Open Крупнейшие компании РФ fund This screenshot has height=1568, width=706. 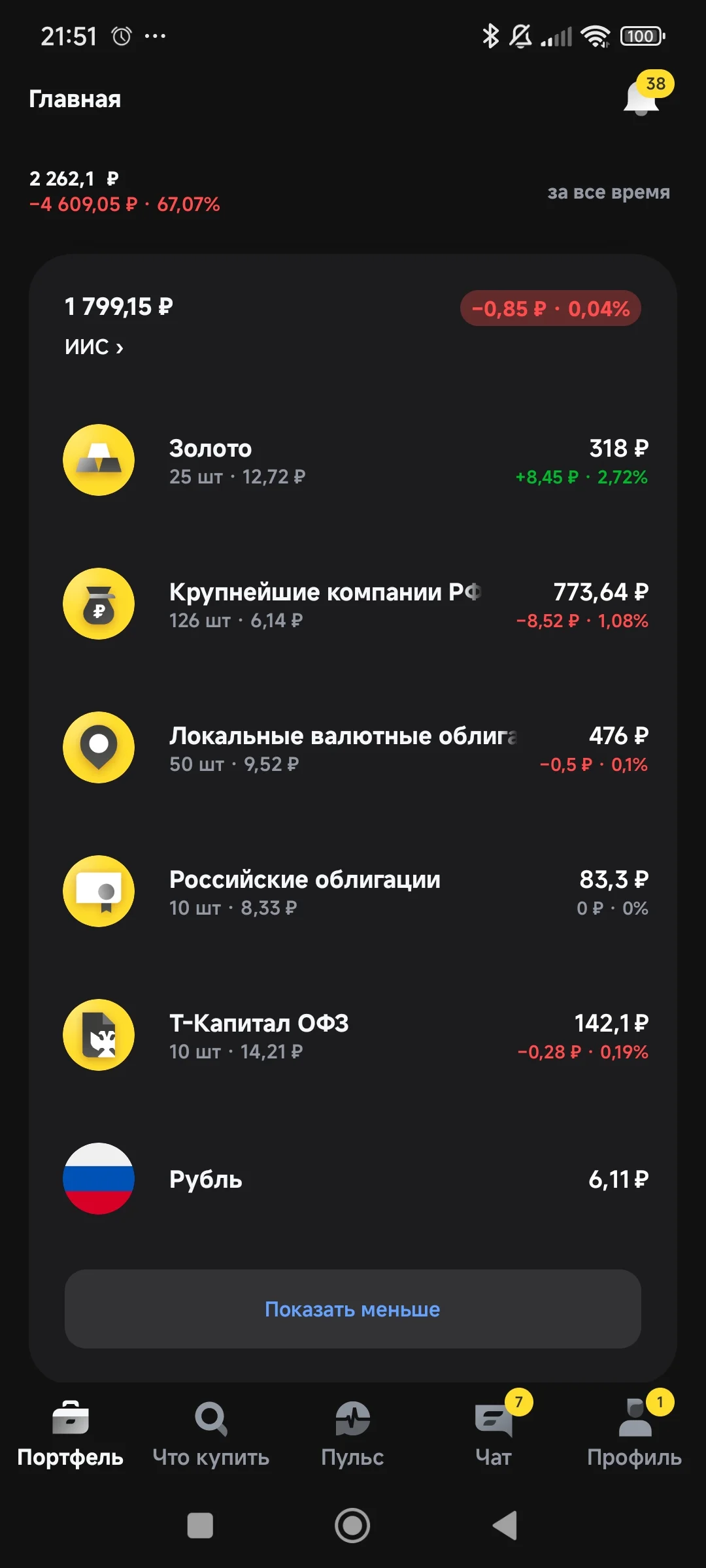pyautogui.click(x=353, y=604)
